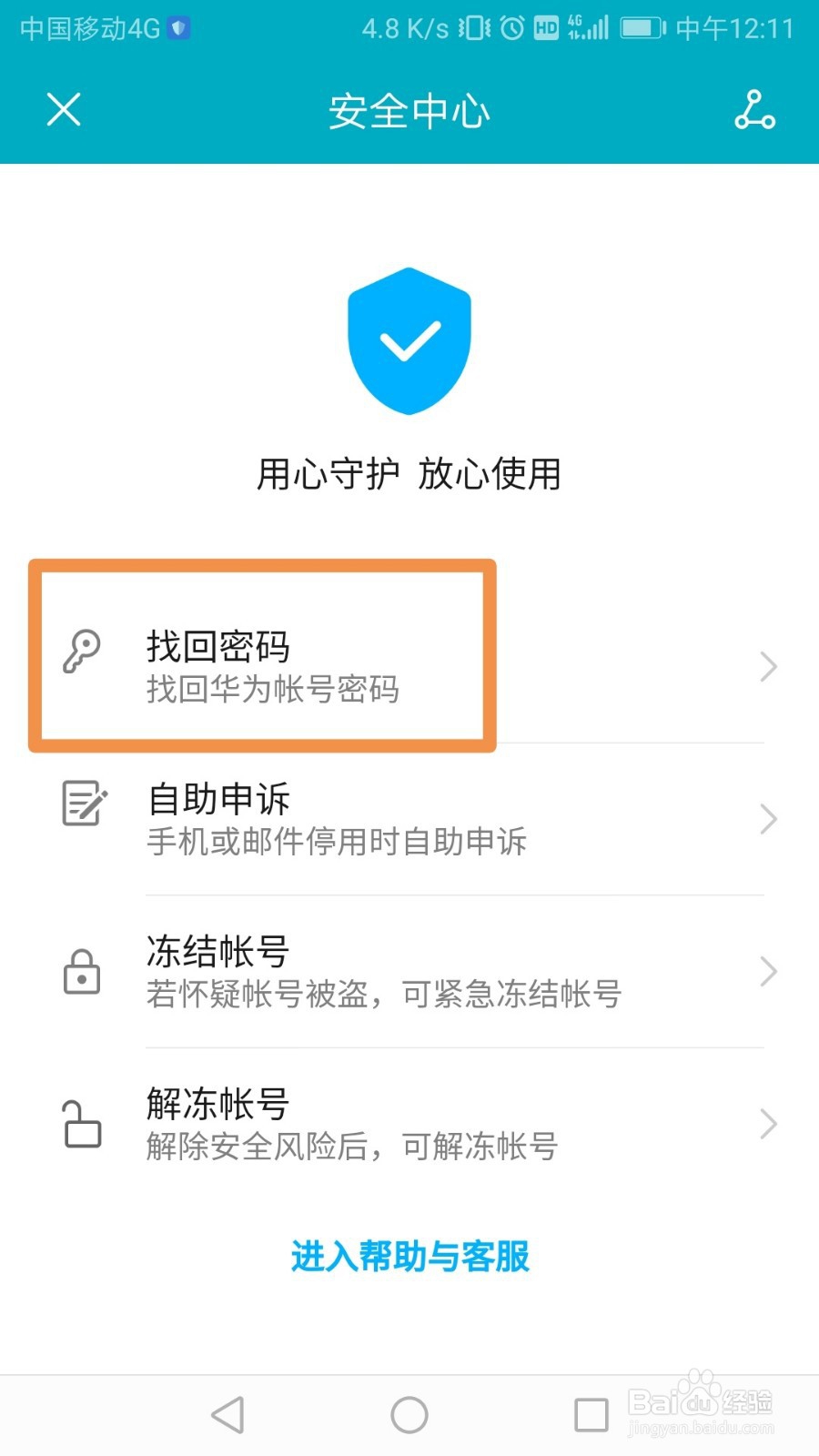Tap the vibrate mode status icon
Screen dimensions: 819x1456
[473, 29]
